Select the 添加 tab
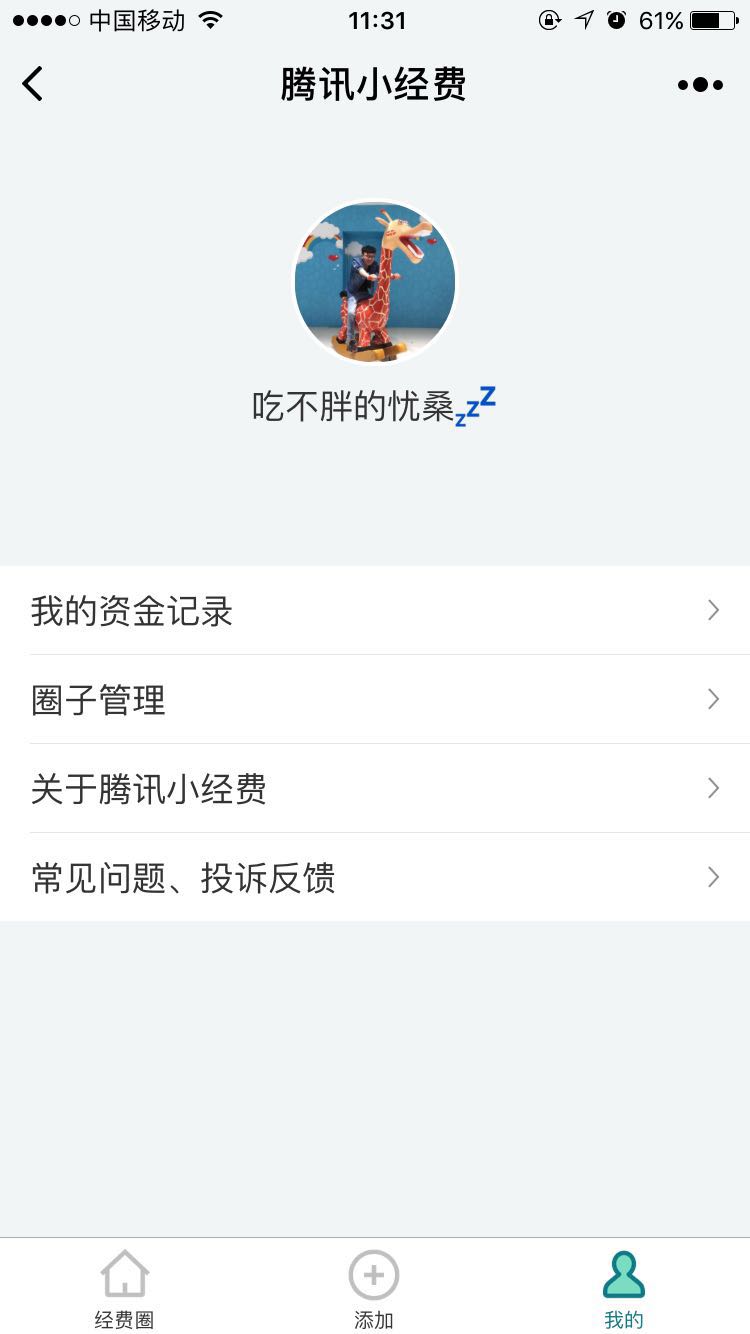 [x=374, y=1288]
